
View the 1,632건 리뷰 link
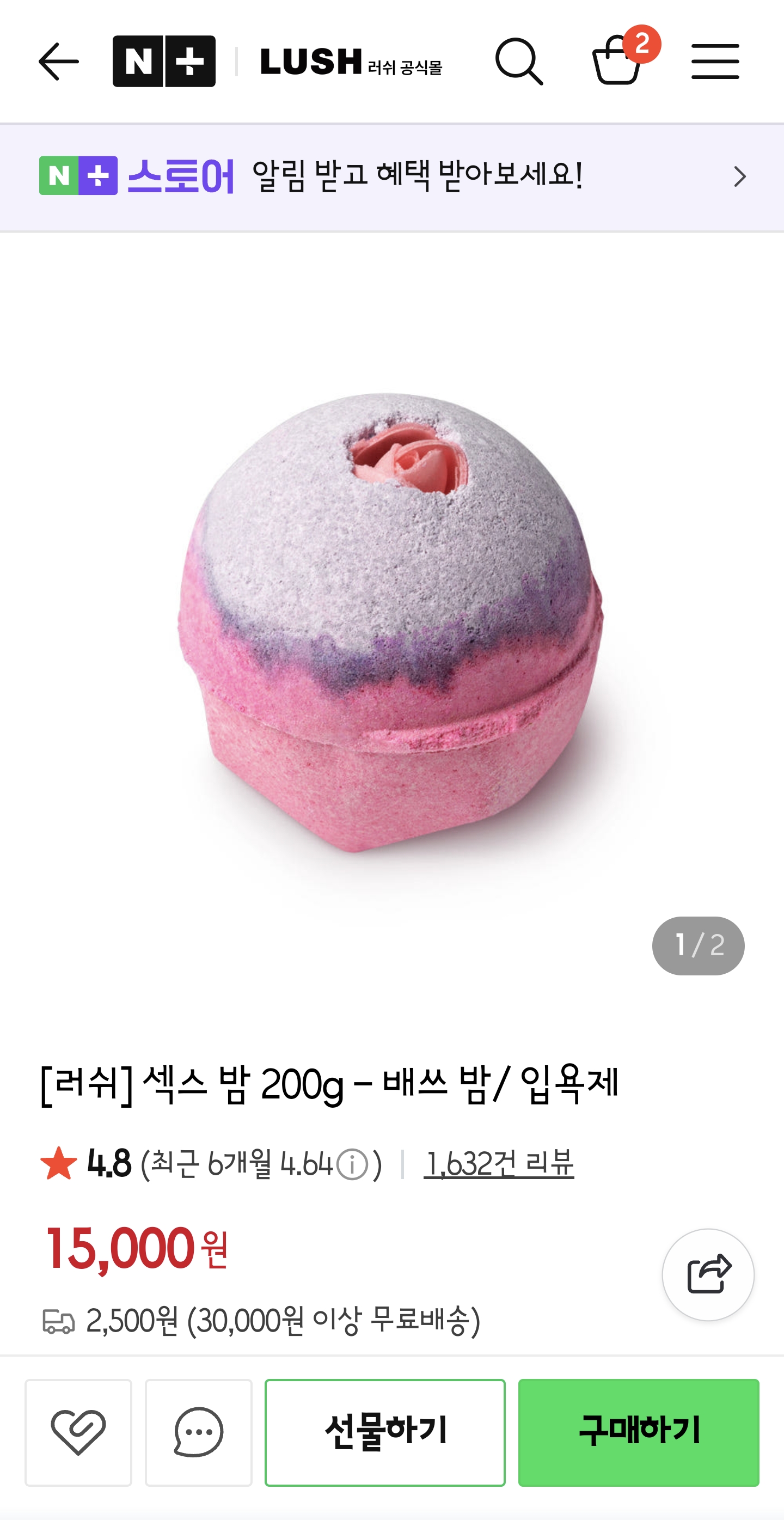[499, 1164]
